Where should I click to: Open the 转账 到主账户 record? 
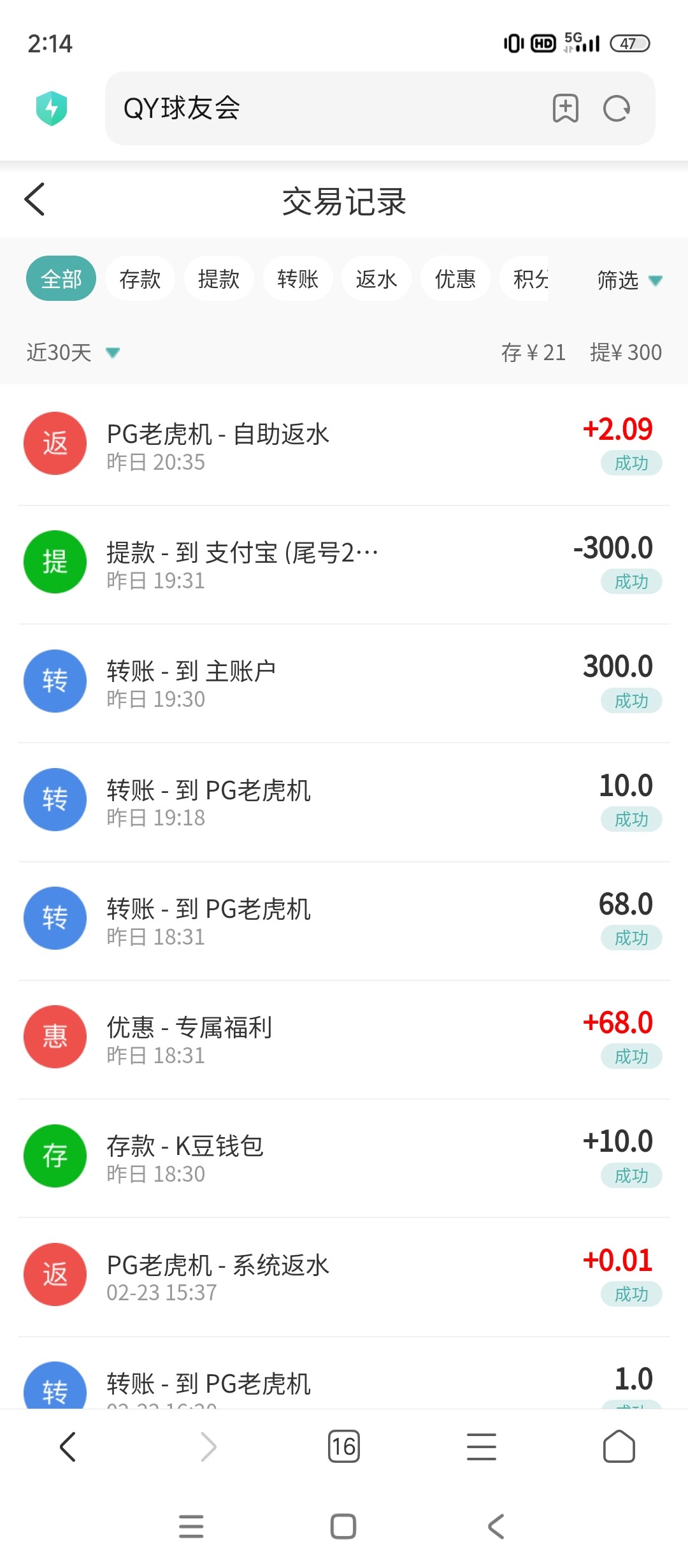click(344, 682)
